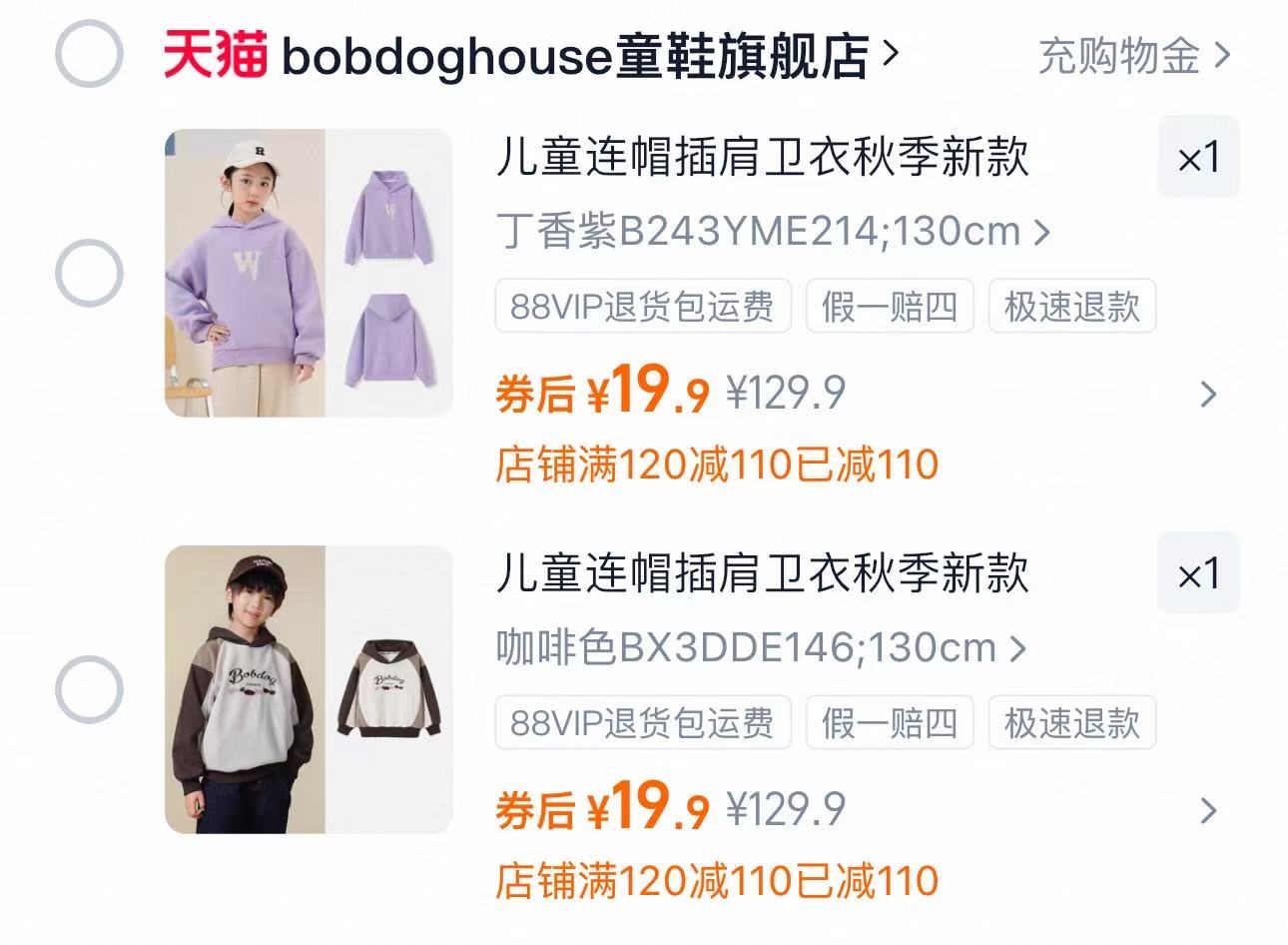Select the 咖啡色 hoodie item checkbox
The height and width of the screenshot is (945, 1288).
point(89,689)
